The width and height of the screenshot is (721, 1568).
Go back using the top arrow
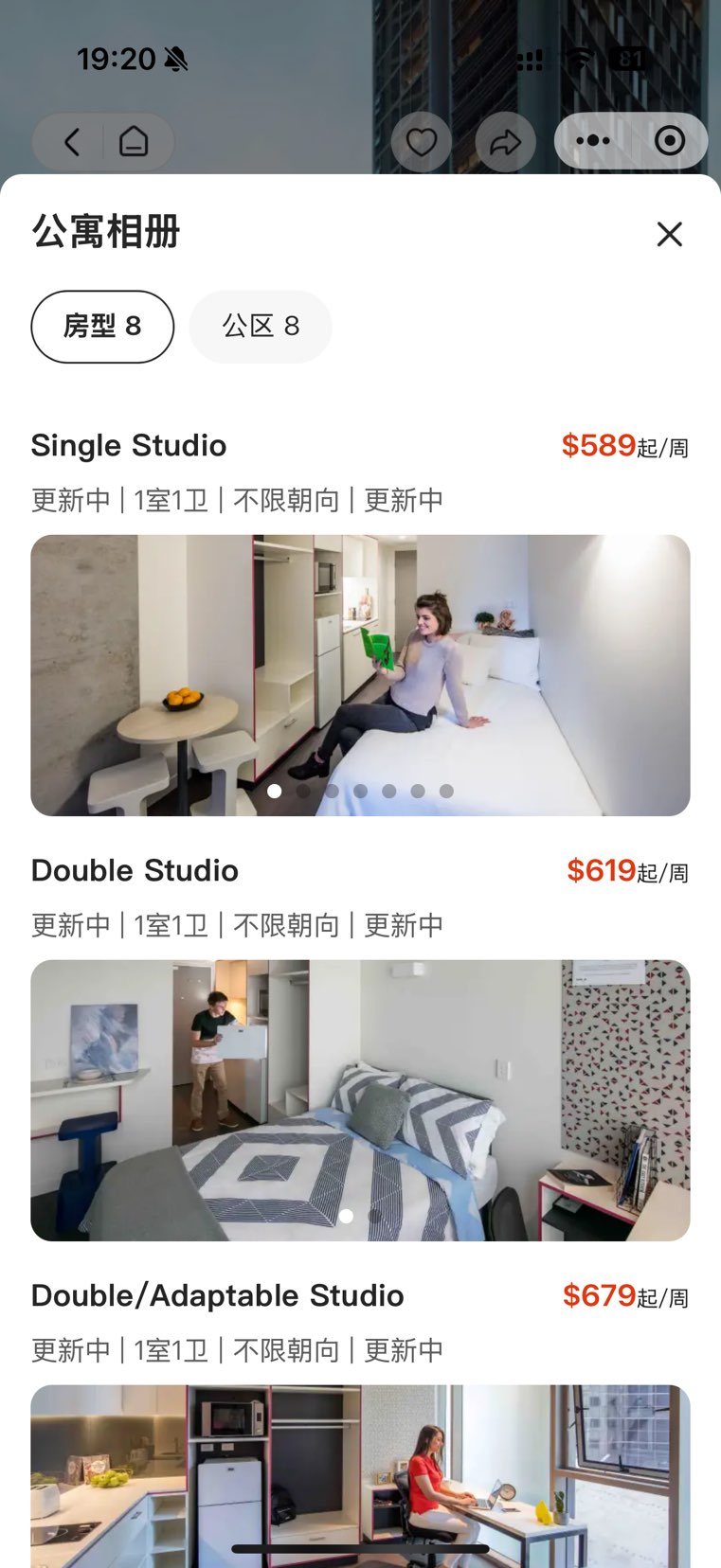click(x=72, y=142)
